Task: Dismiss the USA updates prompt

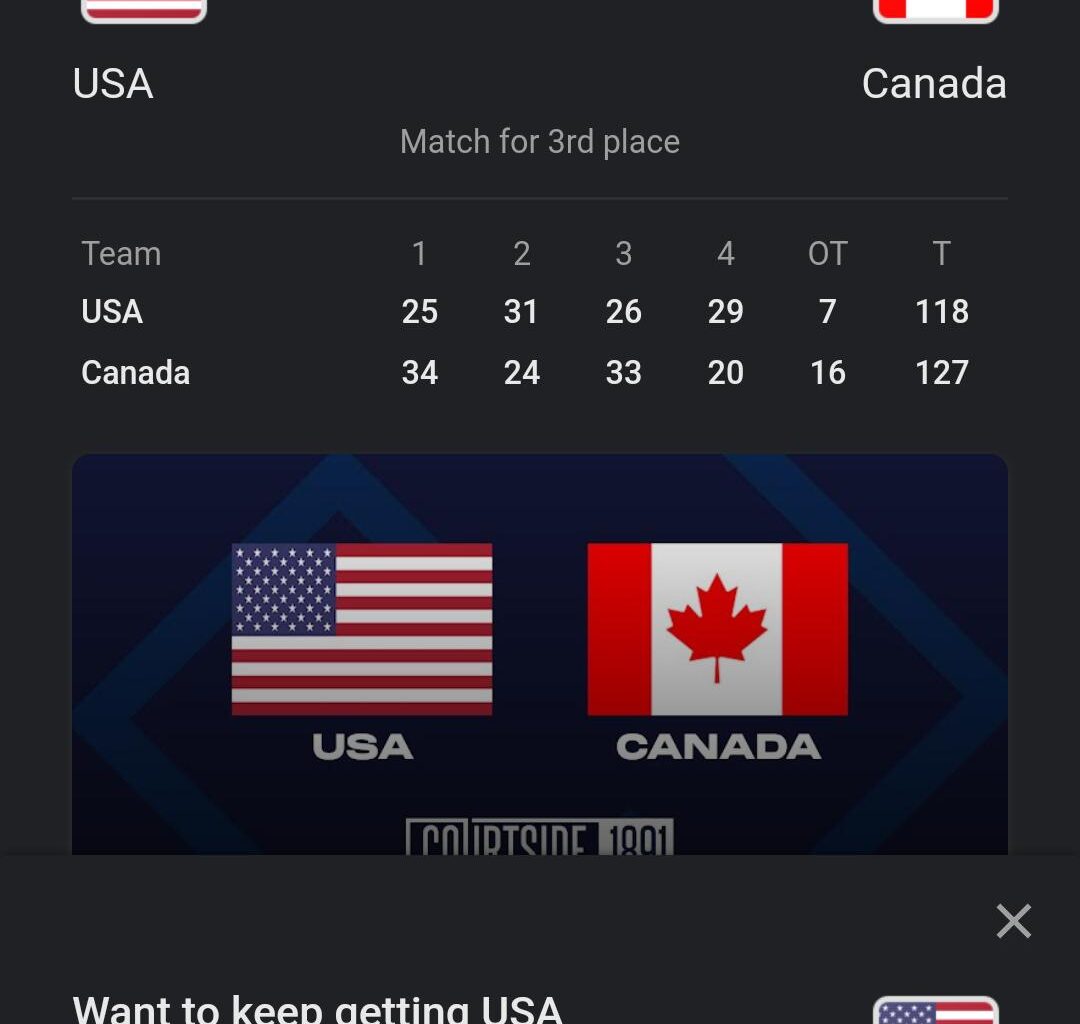Action: click(x=1013, y=921)
